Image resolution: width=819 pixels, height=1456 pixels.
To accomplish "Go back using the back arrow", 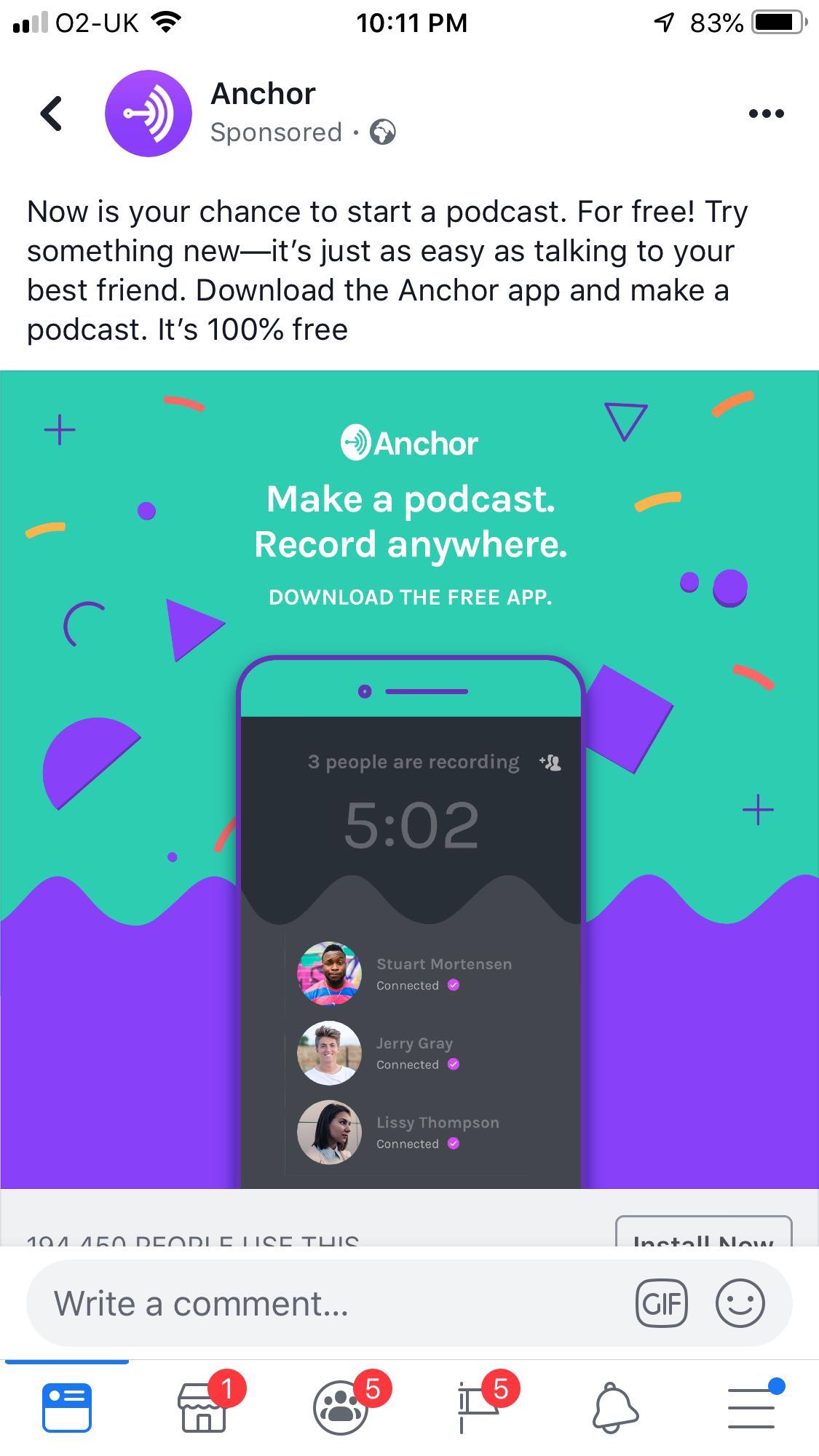I will (51, 114).
